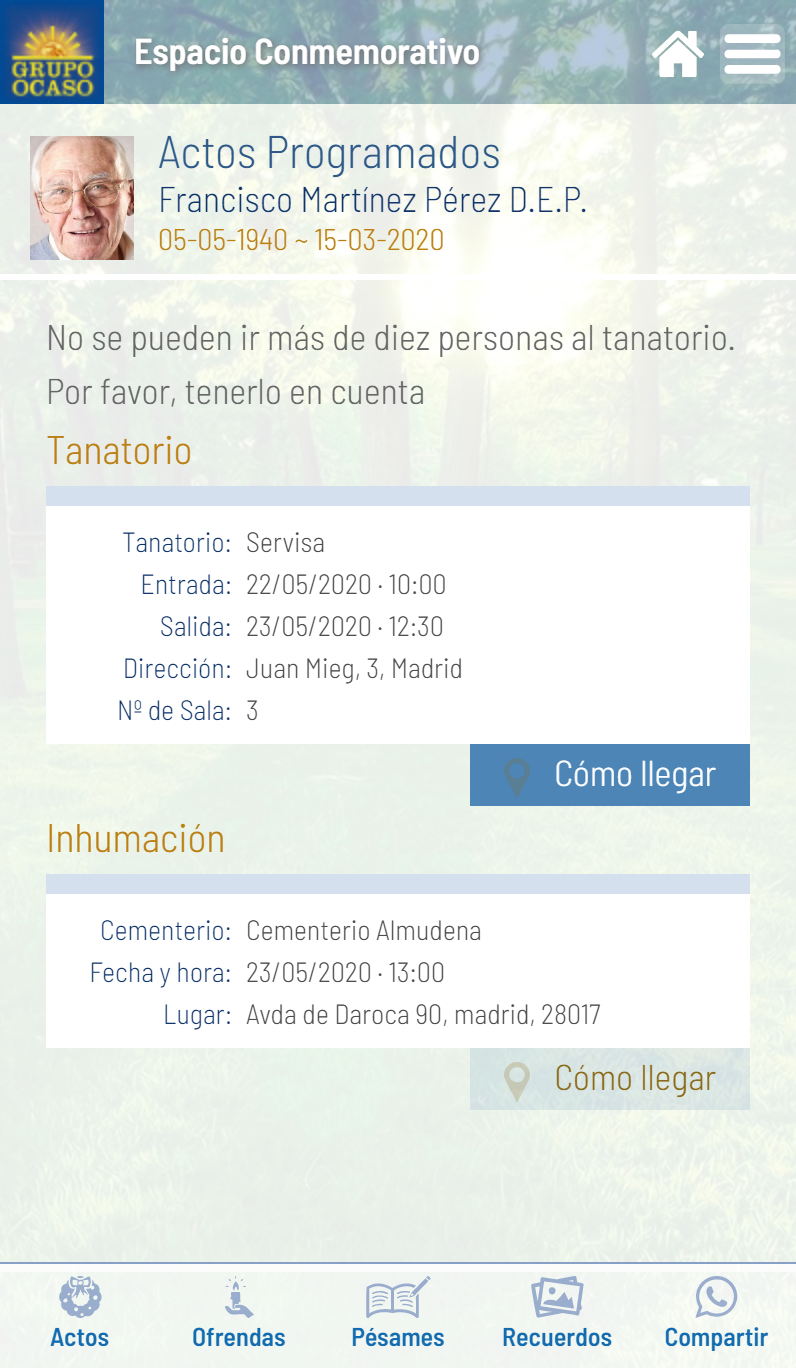Go to the Pésames tab
Viewport: 796px width, 1368px height.
click(x=398, y=1314)
